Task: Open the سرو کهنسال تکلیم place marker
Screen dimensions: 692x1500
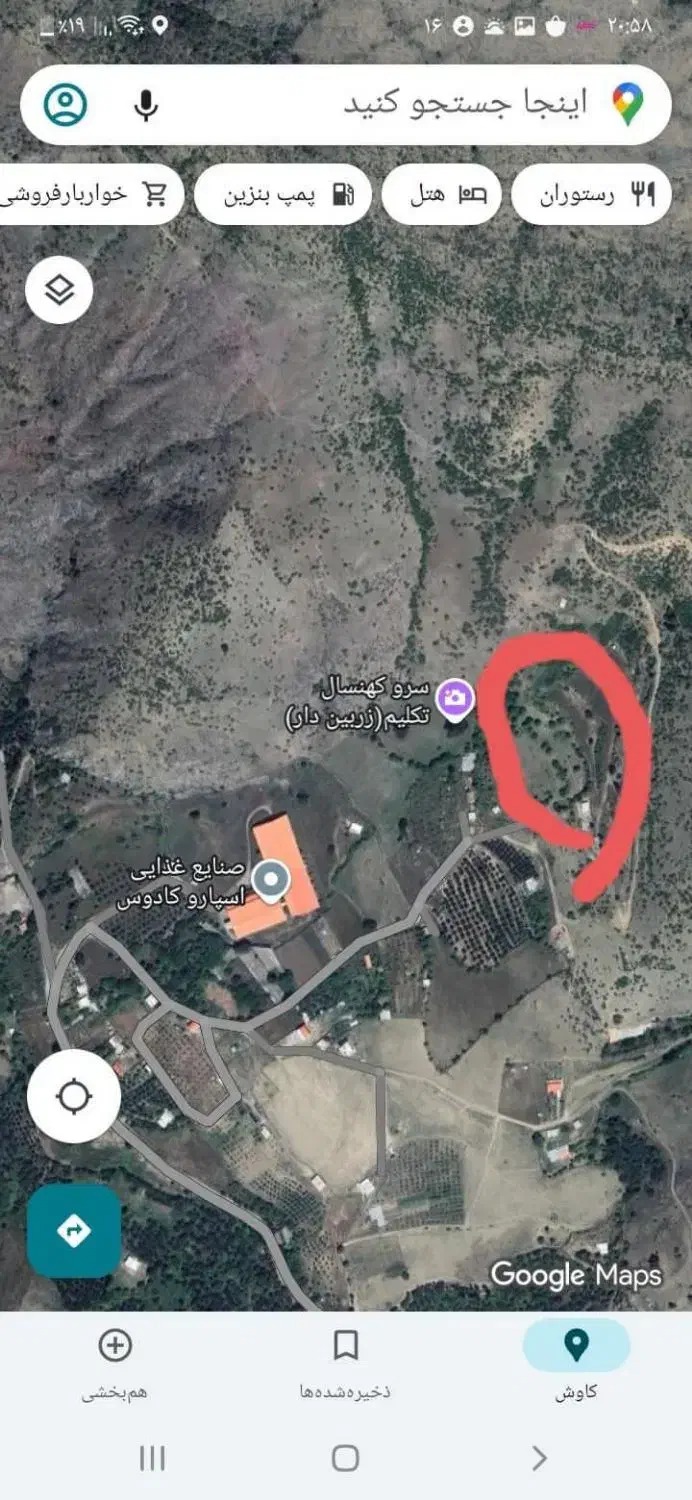Action: [455, 697]
